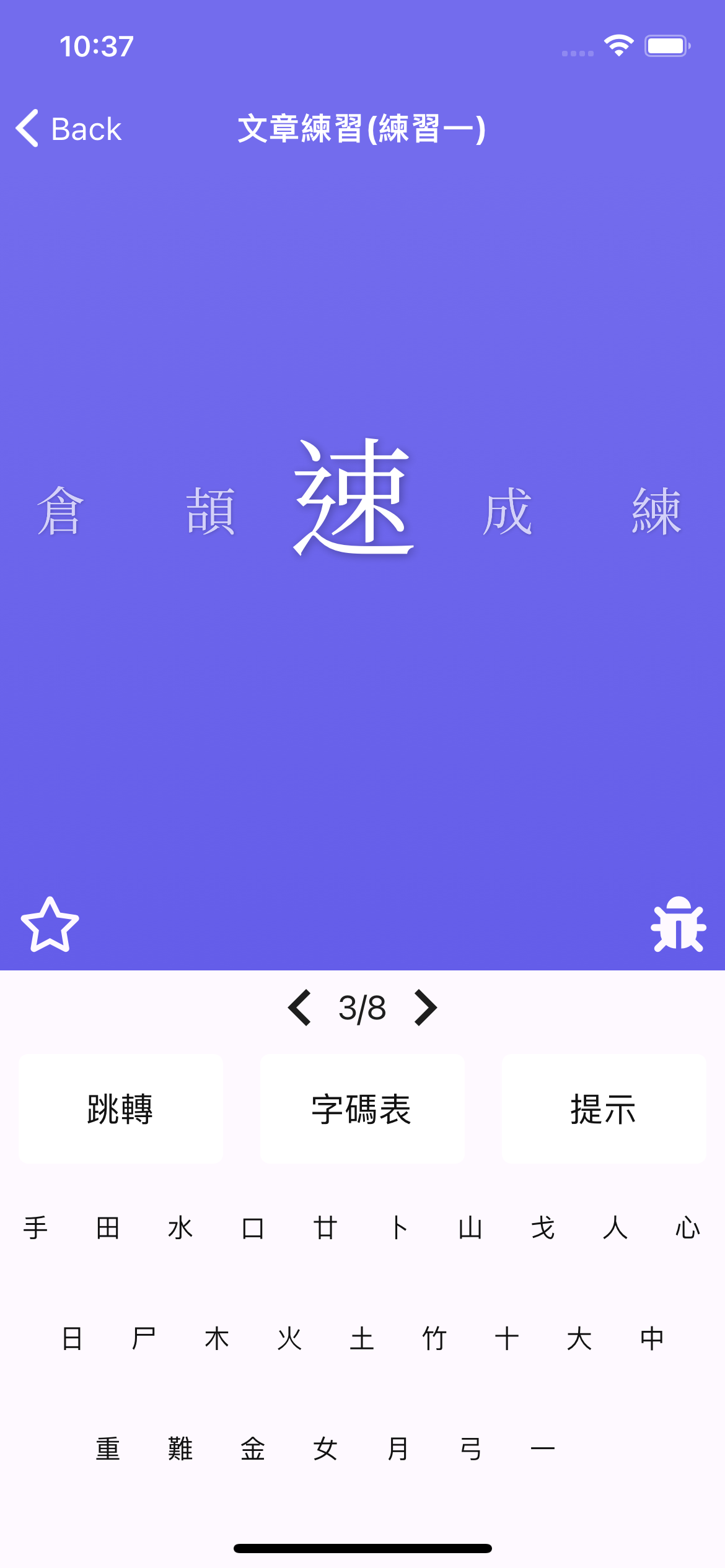Screen dimensions: 725x1568
Task: Type the 手 key
Action: point(36,1228)
